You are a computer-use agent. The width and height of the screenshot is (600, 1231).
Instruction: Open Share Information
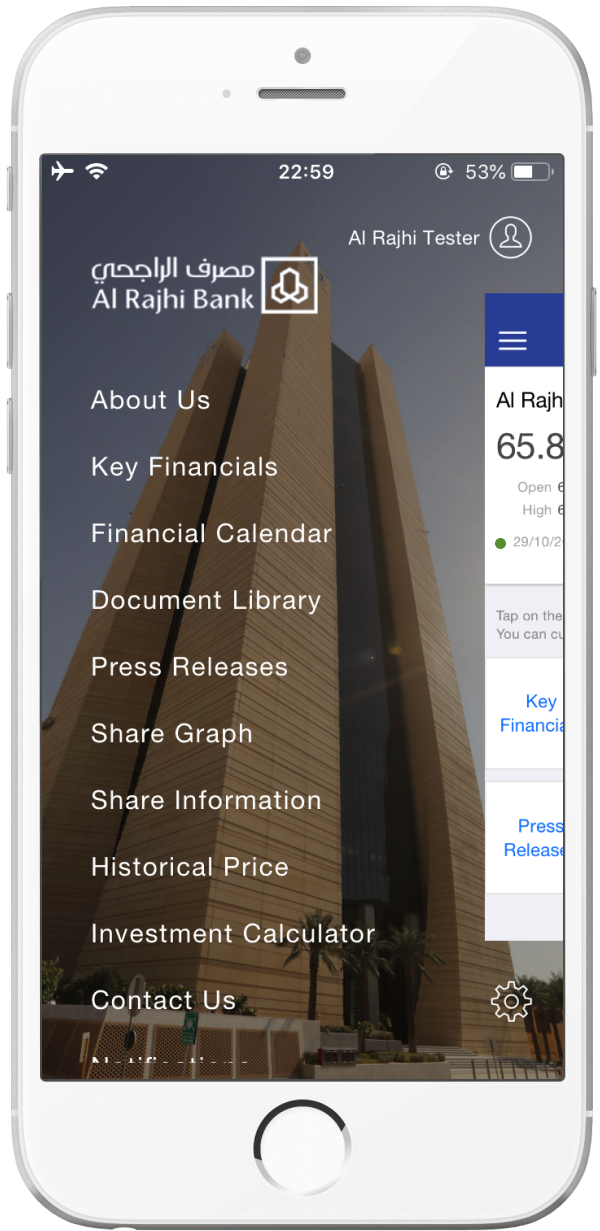coord(206,800)
